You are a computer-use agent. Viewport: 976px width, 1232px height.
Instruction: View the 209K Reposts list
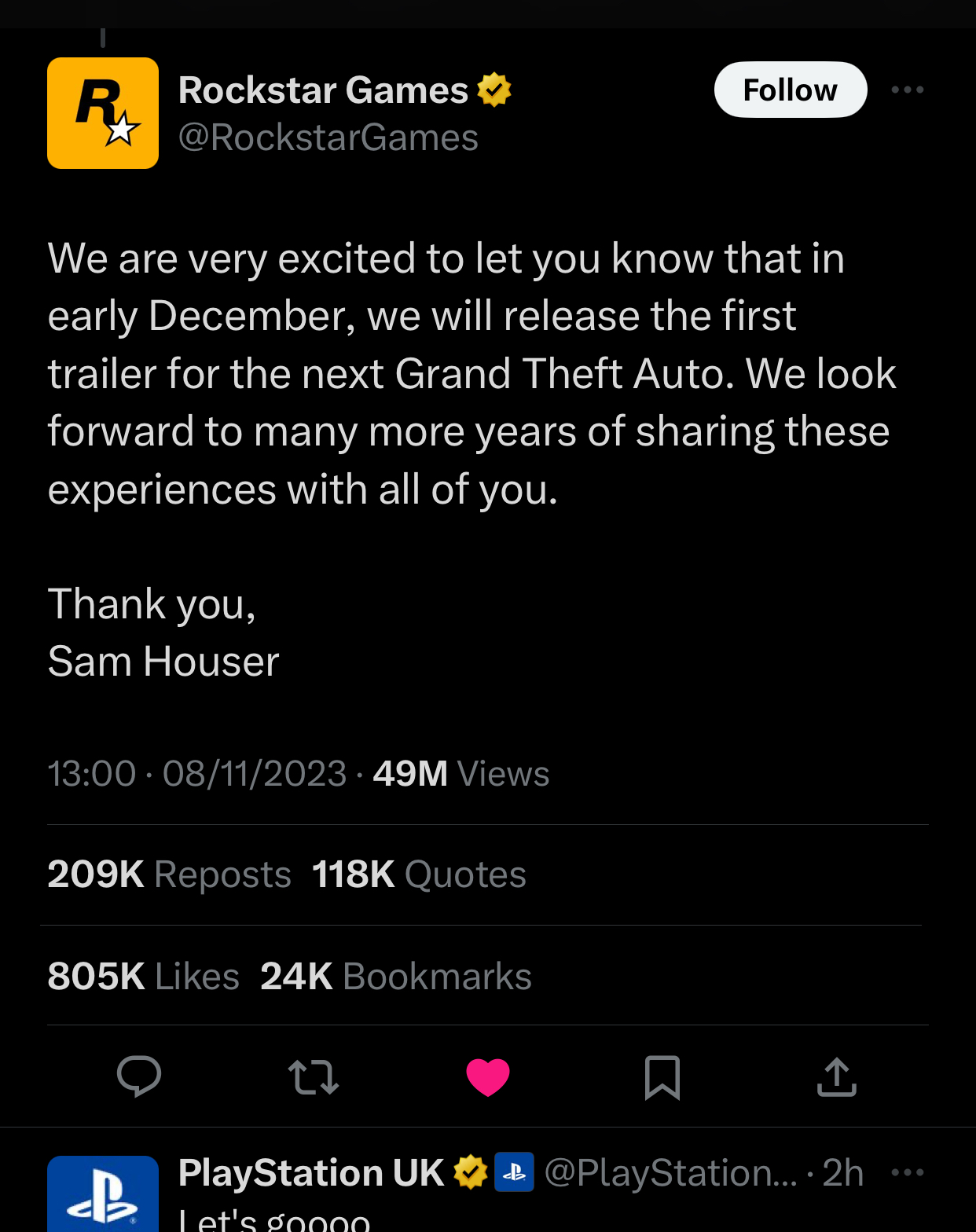tap(169, 874)
